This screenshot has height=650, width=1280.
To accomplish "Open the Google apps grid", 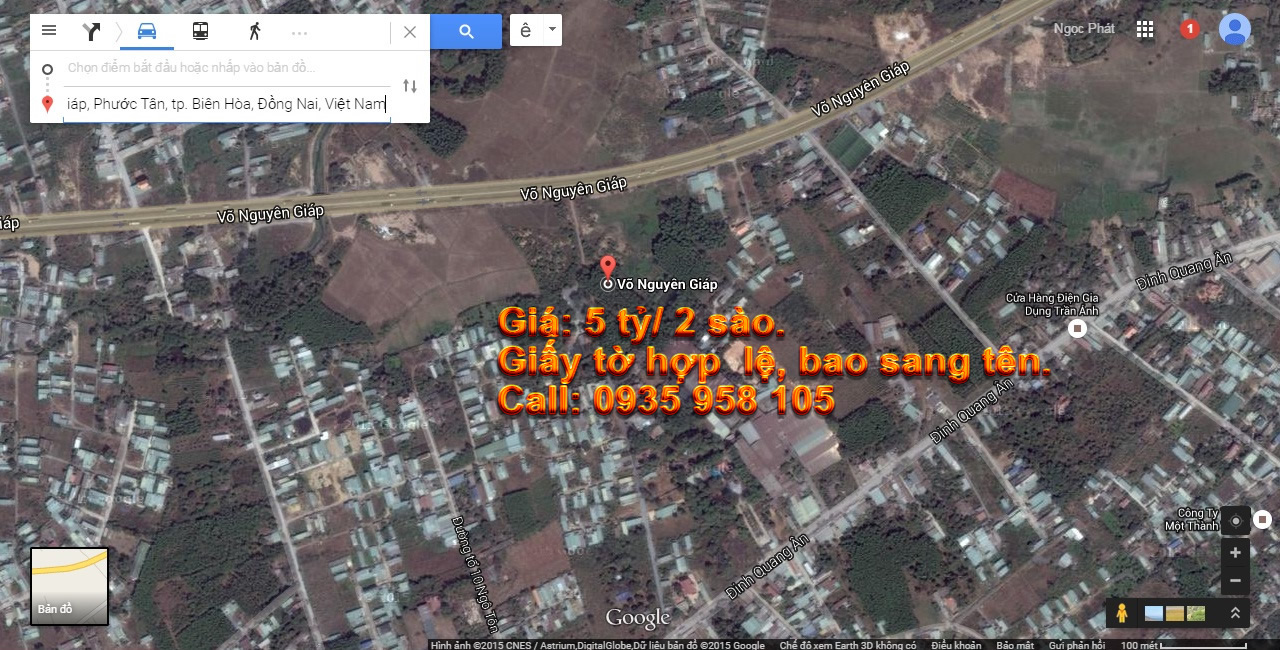I will click(1145, 29).
